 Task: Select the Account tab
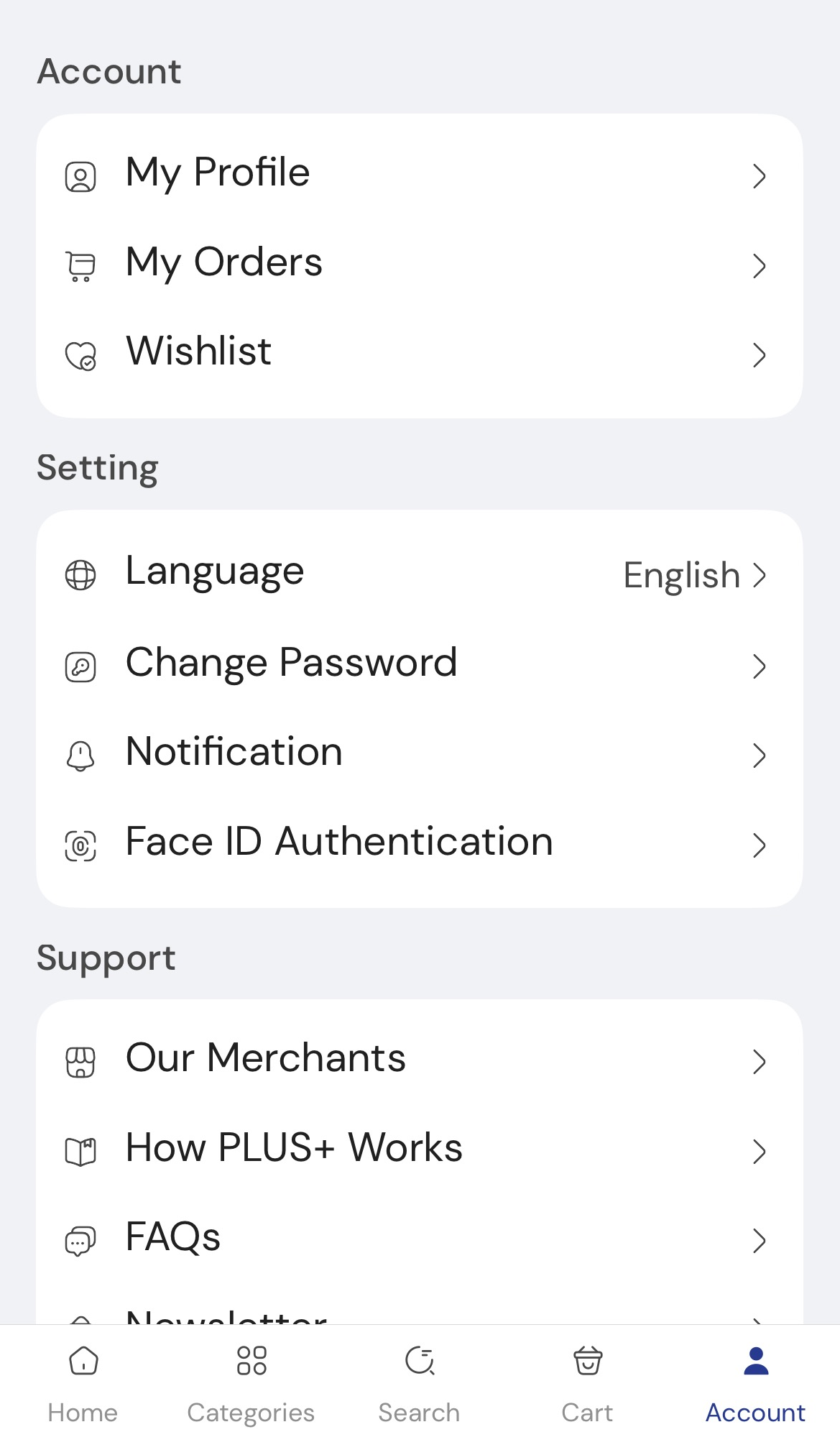tap(755, 1384)
